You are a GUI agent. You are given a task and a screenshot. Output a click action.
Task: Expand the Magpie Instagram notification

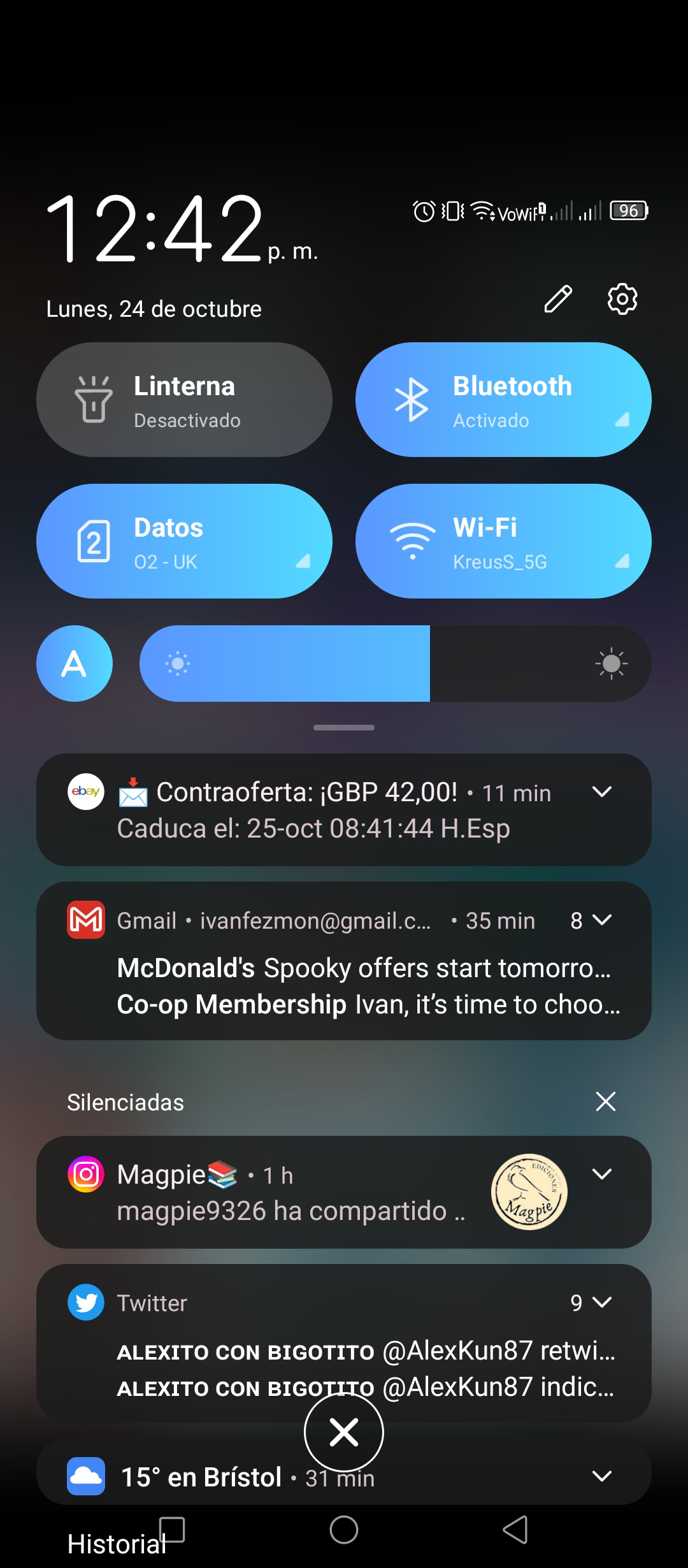[x=602, y=1174]
